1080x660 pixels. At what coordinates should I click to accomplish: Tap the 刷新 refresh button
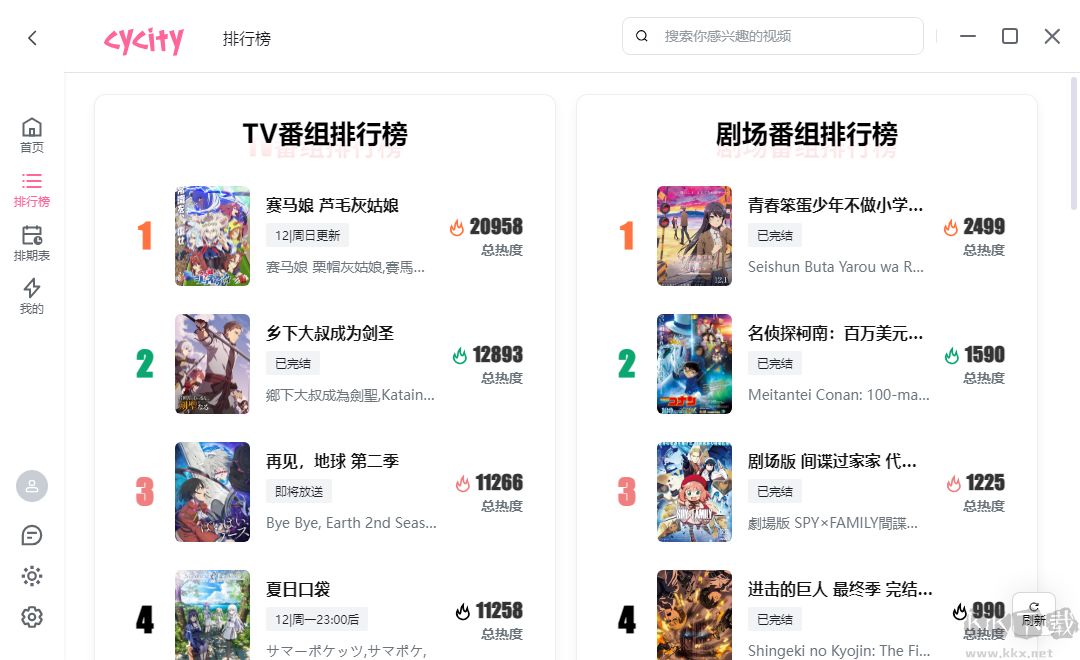(x=1034, y=612)
